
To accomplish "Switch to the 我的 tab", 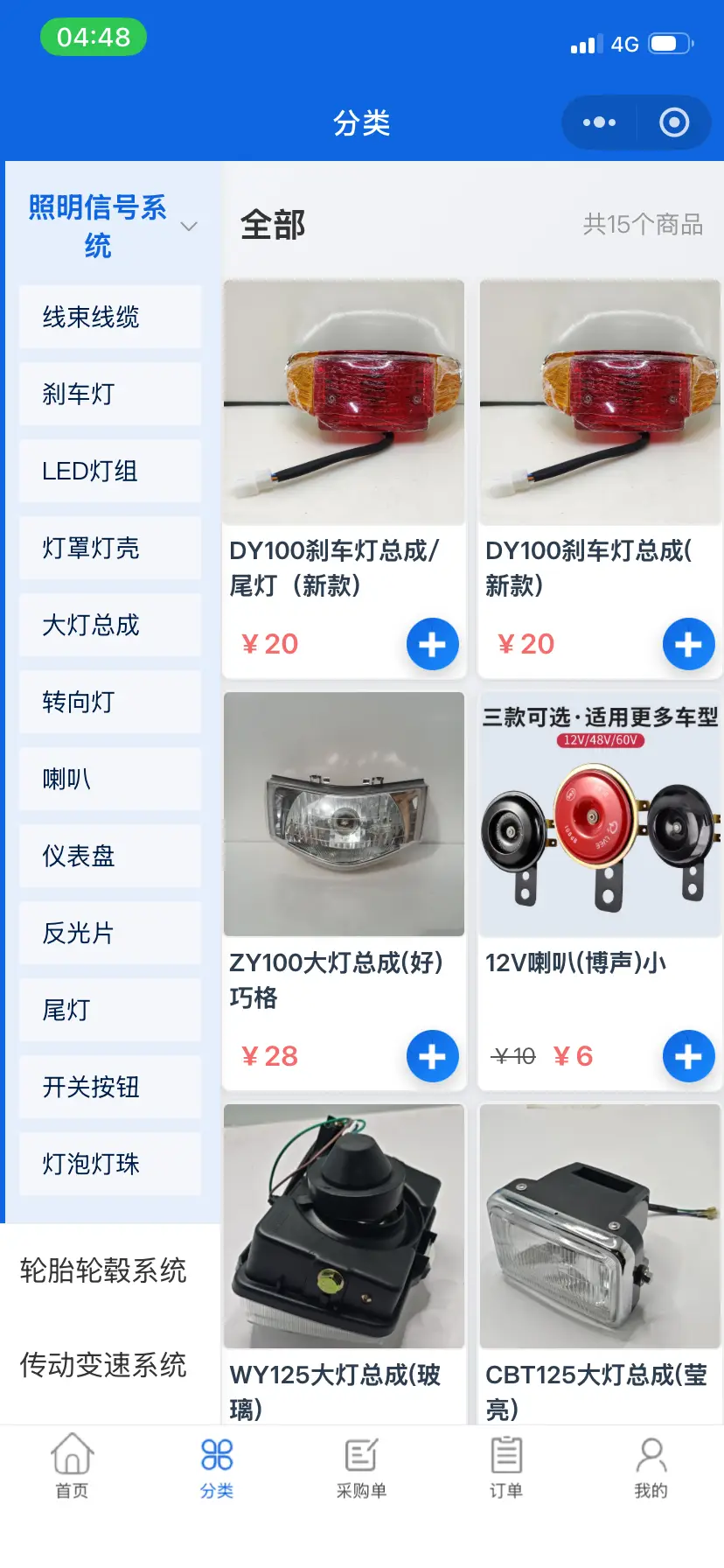I will (651, 1466).
